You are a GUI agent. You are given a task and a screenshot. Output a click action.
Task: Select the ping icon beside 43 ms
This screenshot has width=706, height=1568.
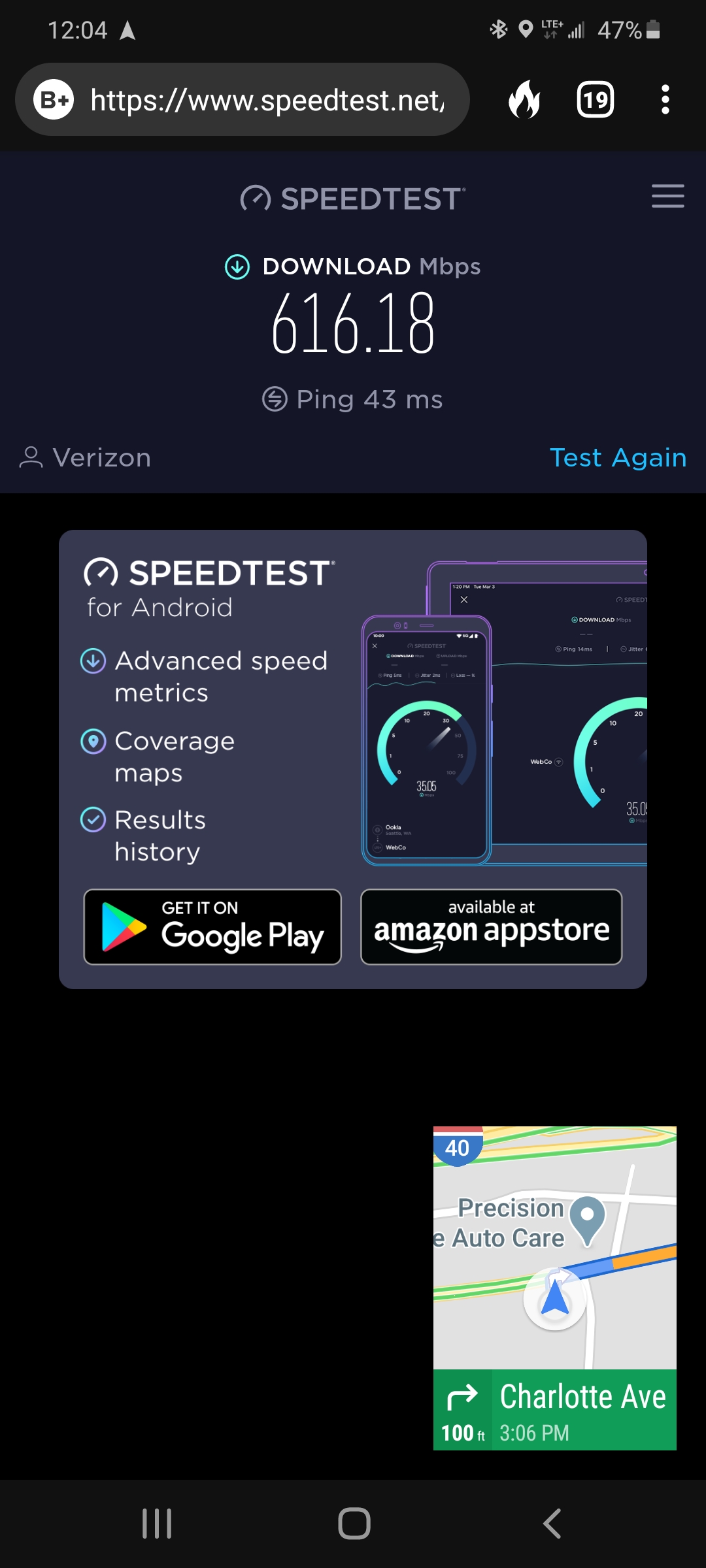(273, 399)
